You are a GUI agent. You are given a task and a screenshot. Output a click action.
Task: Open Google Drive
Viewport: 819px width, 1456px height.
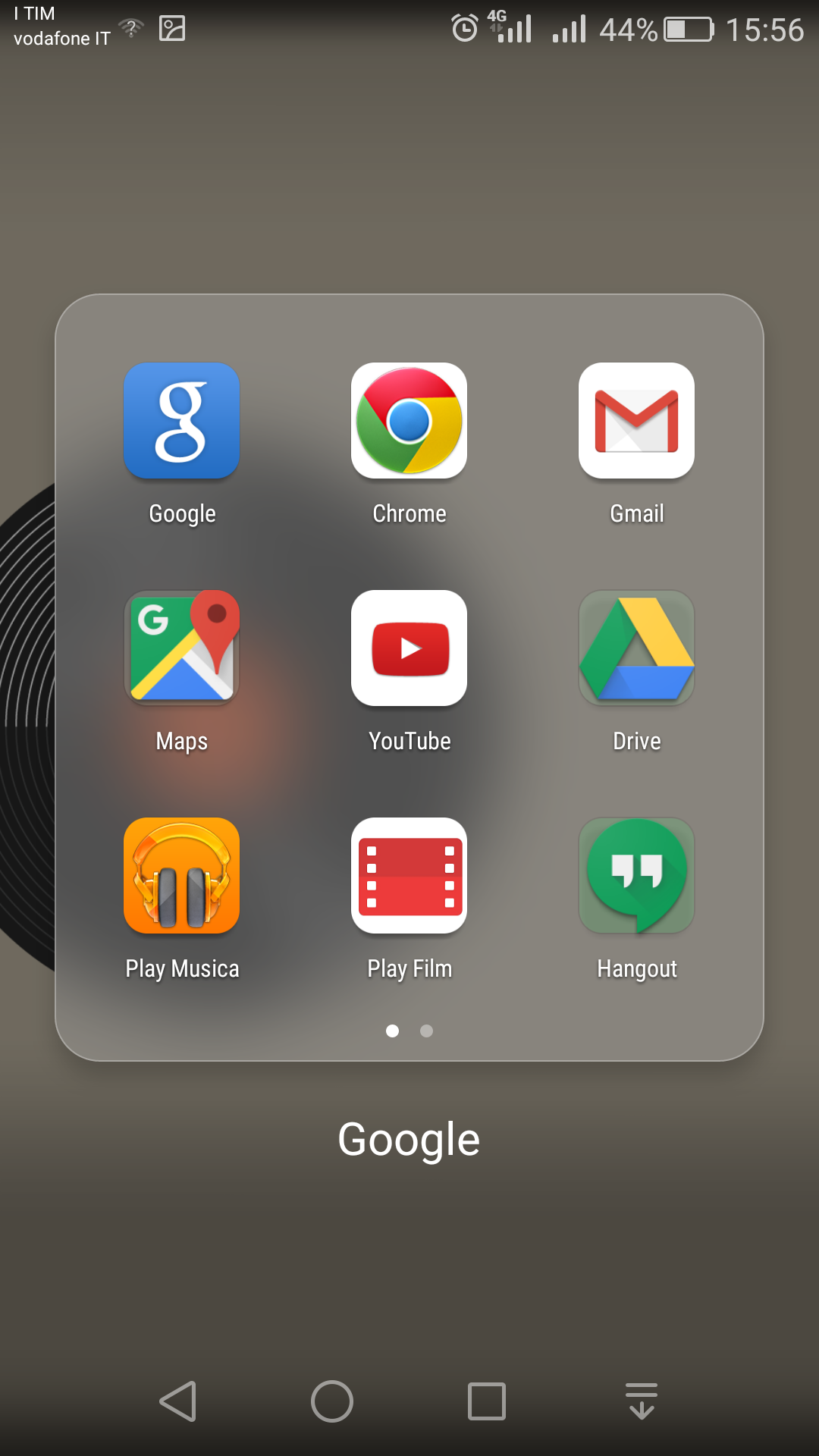click(637, 648)
